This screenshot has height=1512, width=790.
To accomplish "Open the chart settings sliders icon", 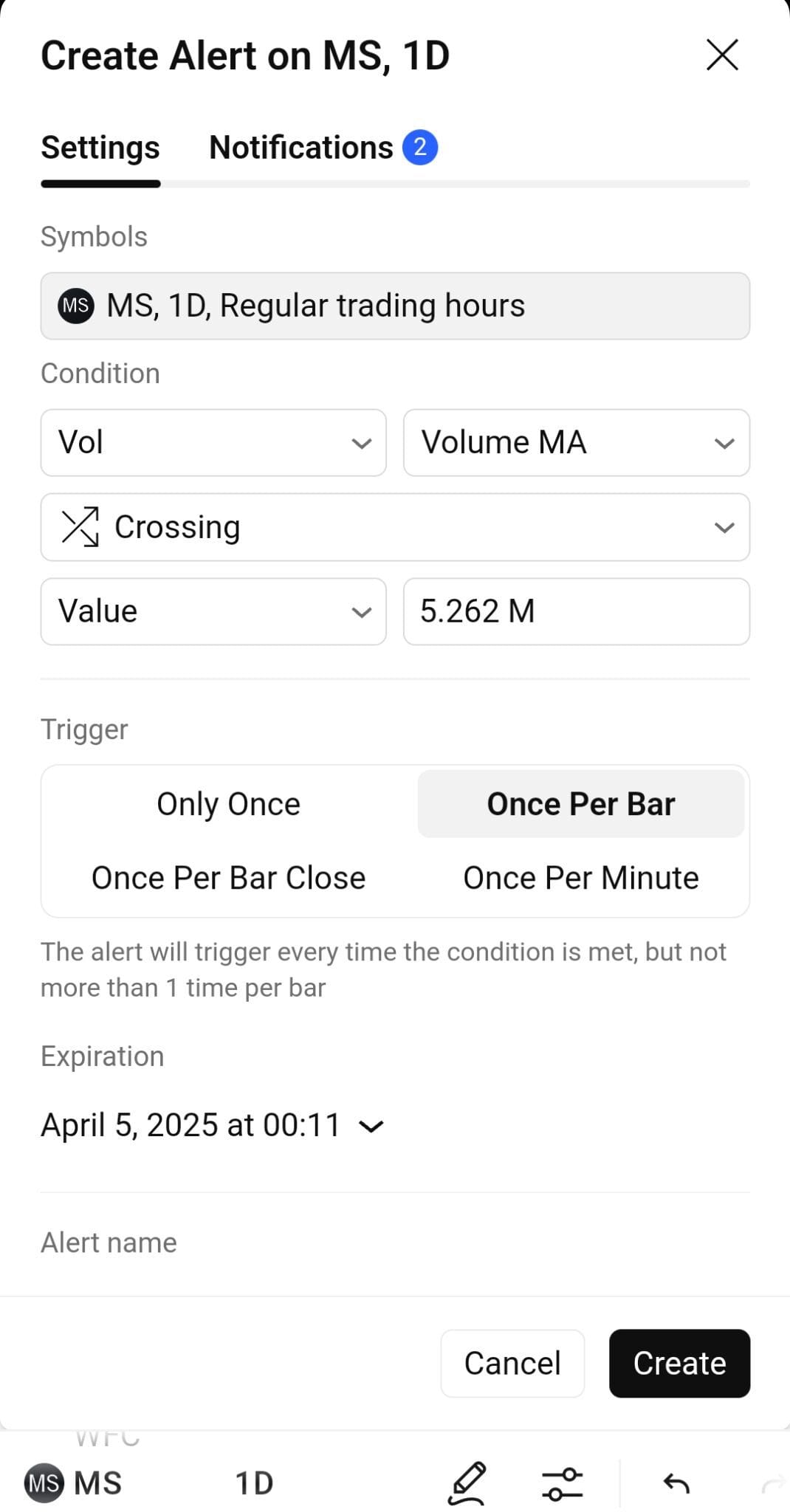I will 563,1482.
